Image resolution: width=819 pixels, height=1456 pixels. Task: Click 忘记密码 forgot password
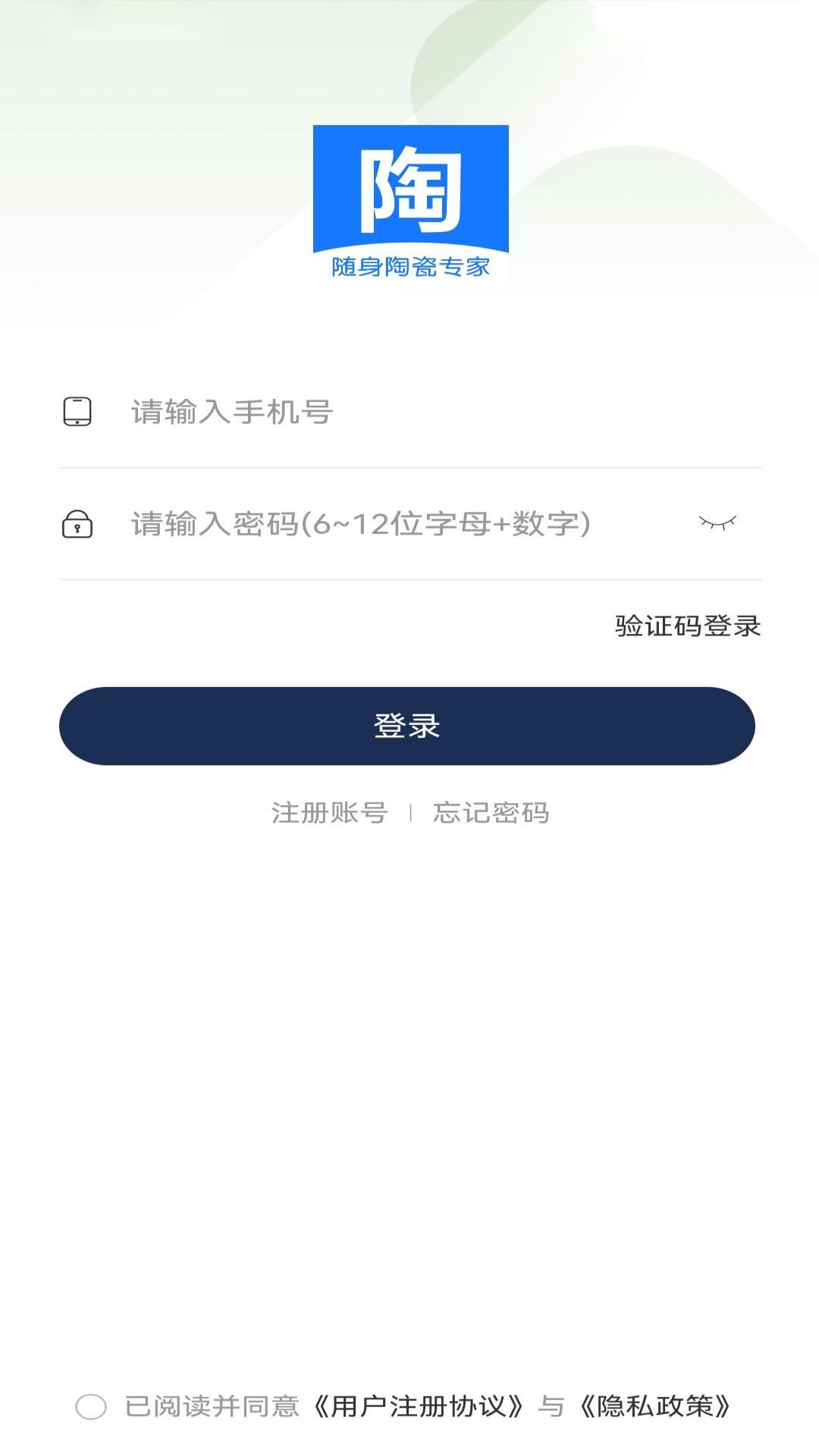491,812
